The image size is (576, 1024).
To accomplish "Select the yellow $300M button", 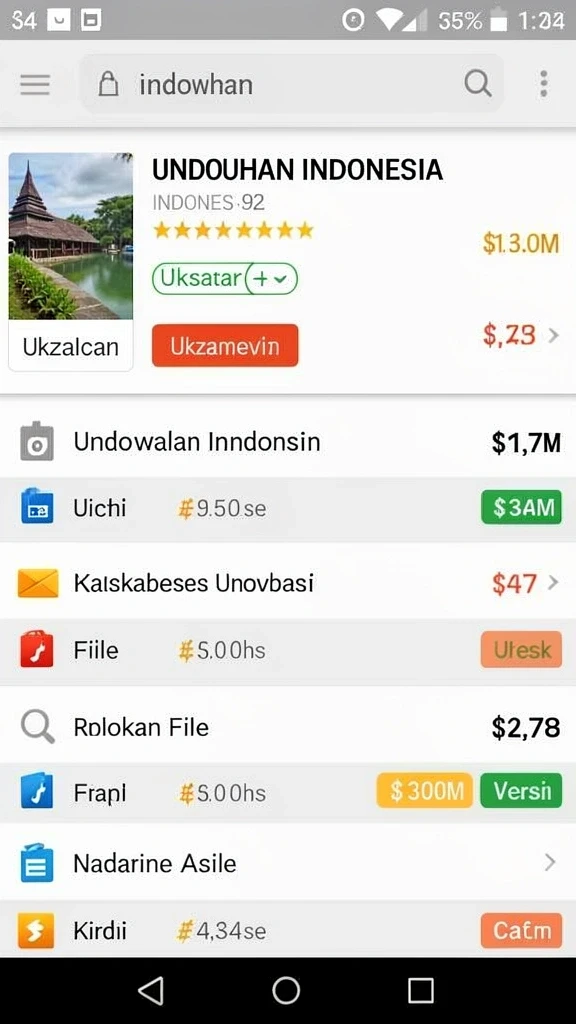I will click(424, 791).
